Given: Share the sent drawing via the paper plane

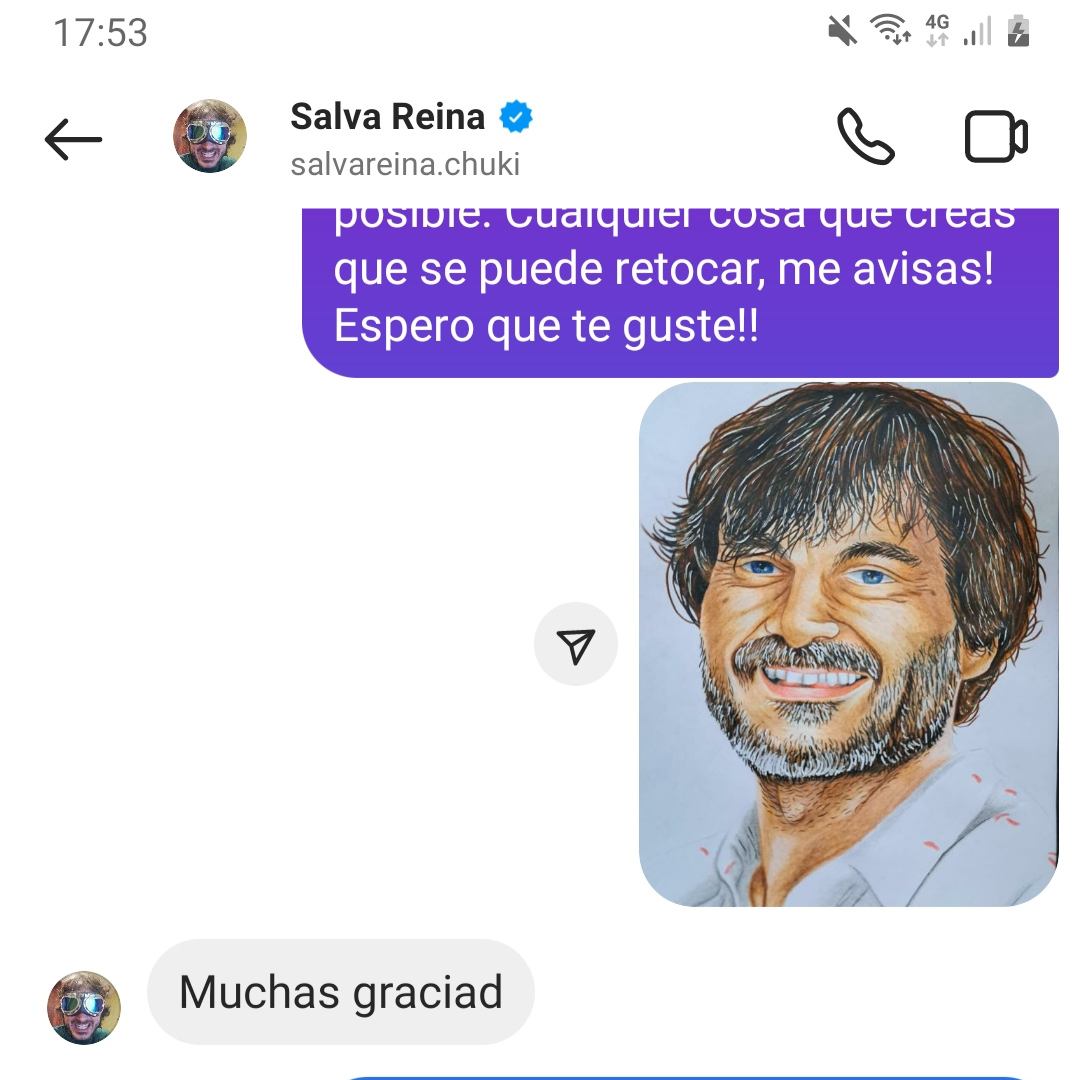Looking at the screenshot, I should (x=576, y=645).
